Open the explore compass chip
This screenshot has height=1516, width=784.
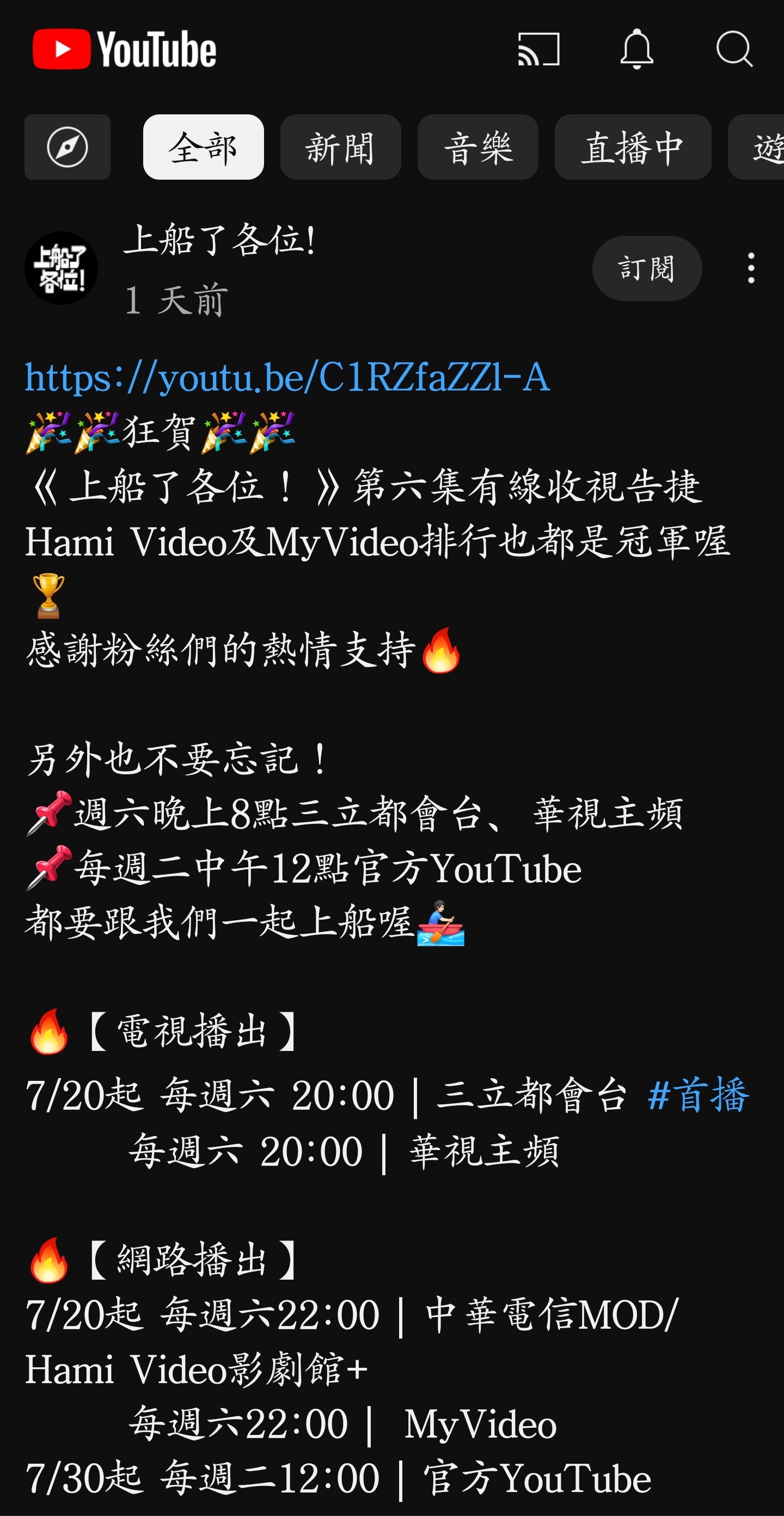68,147
